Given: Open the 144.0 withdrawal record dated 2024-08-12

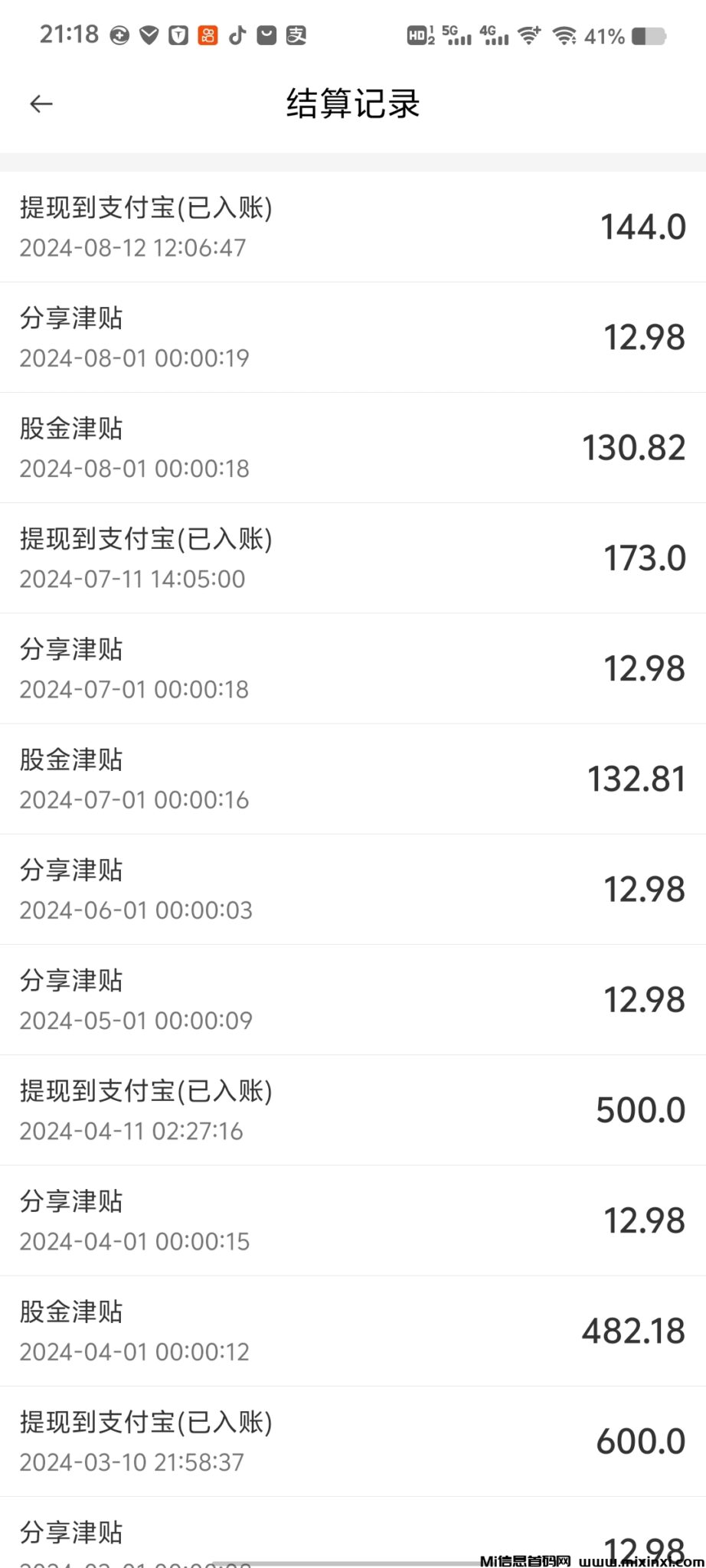Looking at the screenshot, I should [352, 226].
